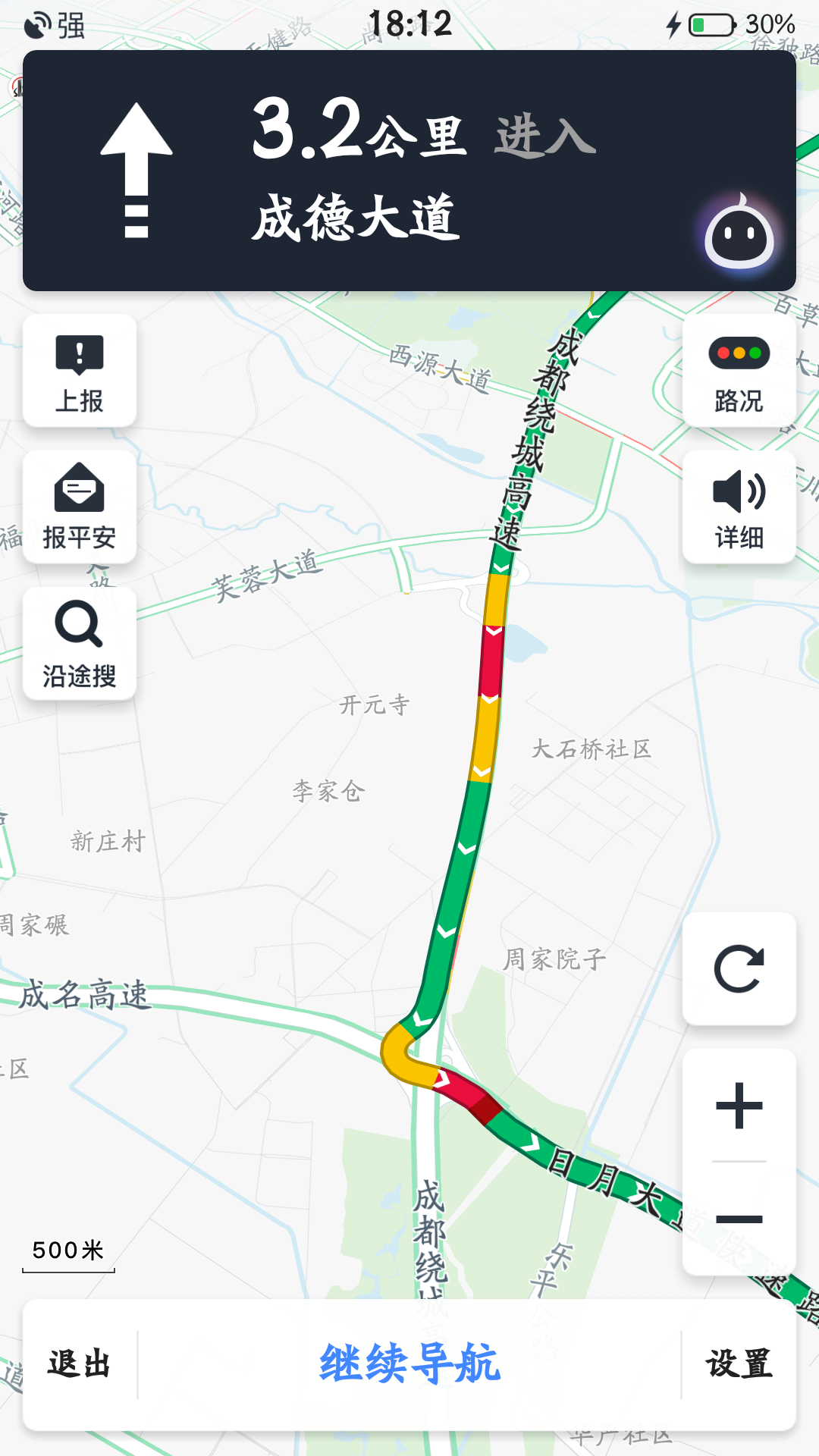This screenshot has height=1456, width=819.
Task: Open 沿途搜 search along route
Action: 80,644
